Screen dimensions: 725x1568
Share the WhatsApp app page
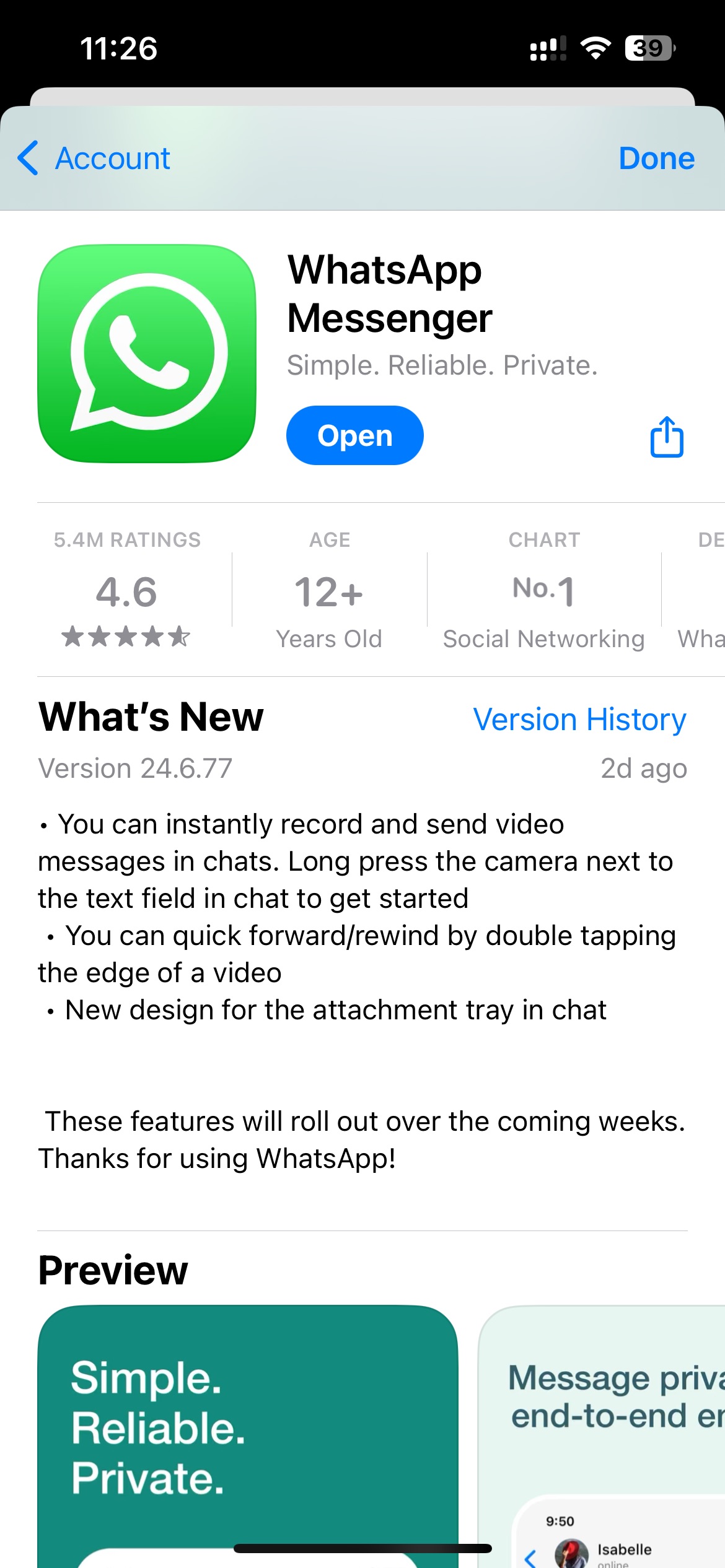pos(667,437)
